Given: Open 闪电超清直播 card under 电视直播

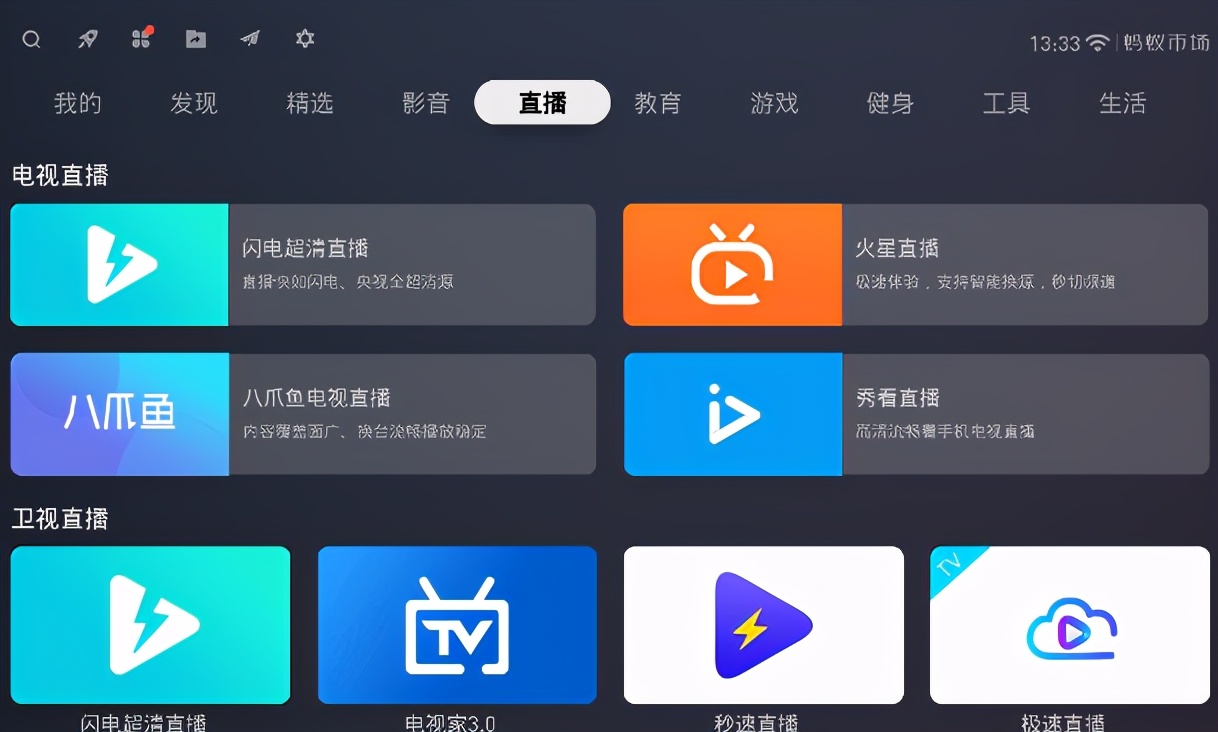Looking at the screenshot, I should 303,265.
